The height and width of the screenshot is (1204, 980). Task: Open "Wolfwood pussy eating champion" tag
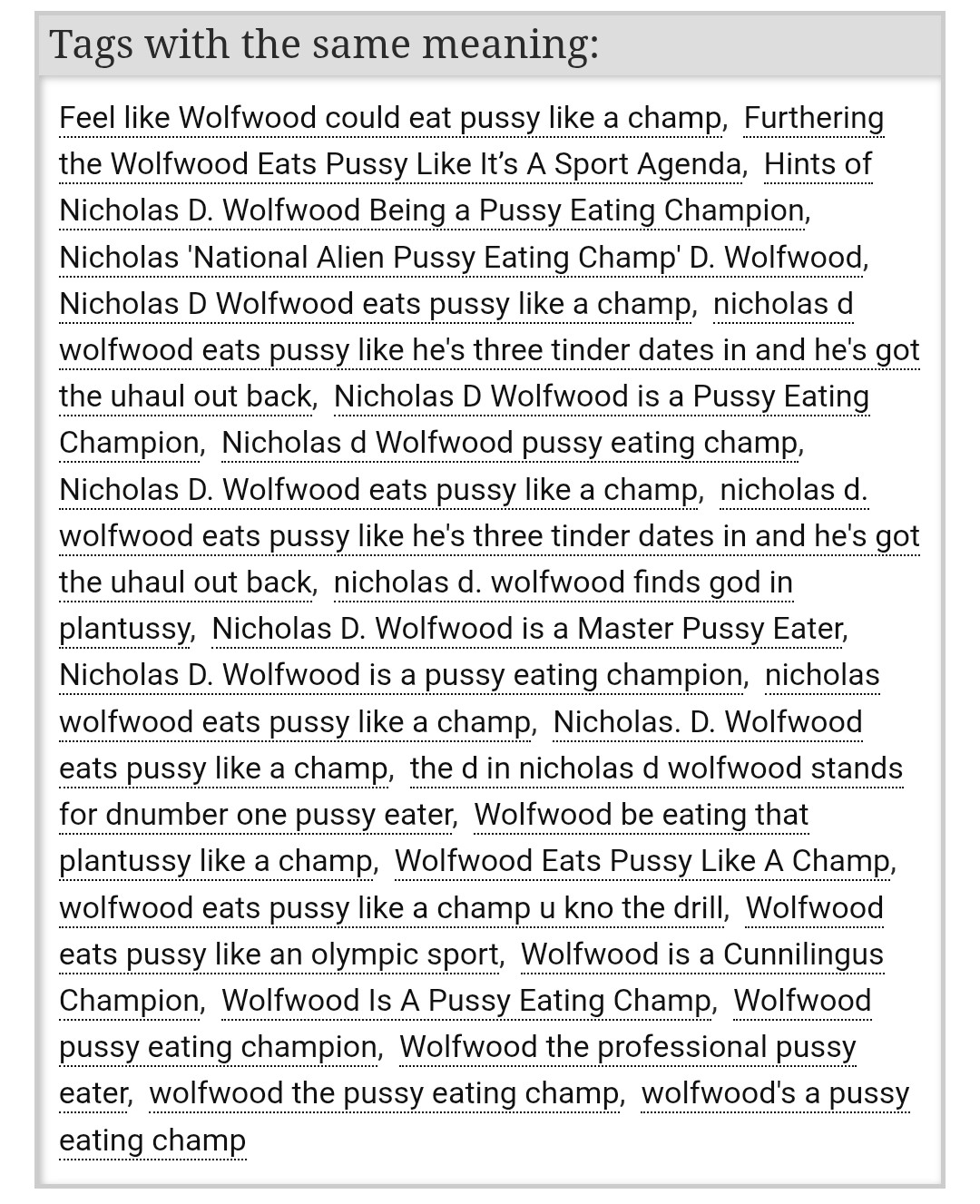[218, 1047]
